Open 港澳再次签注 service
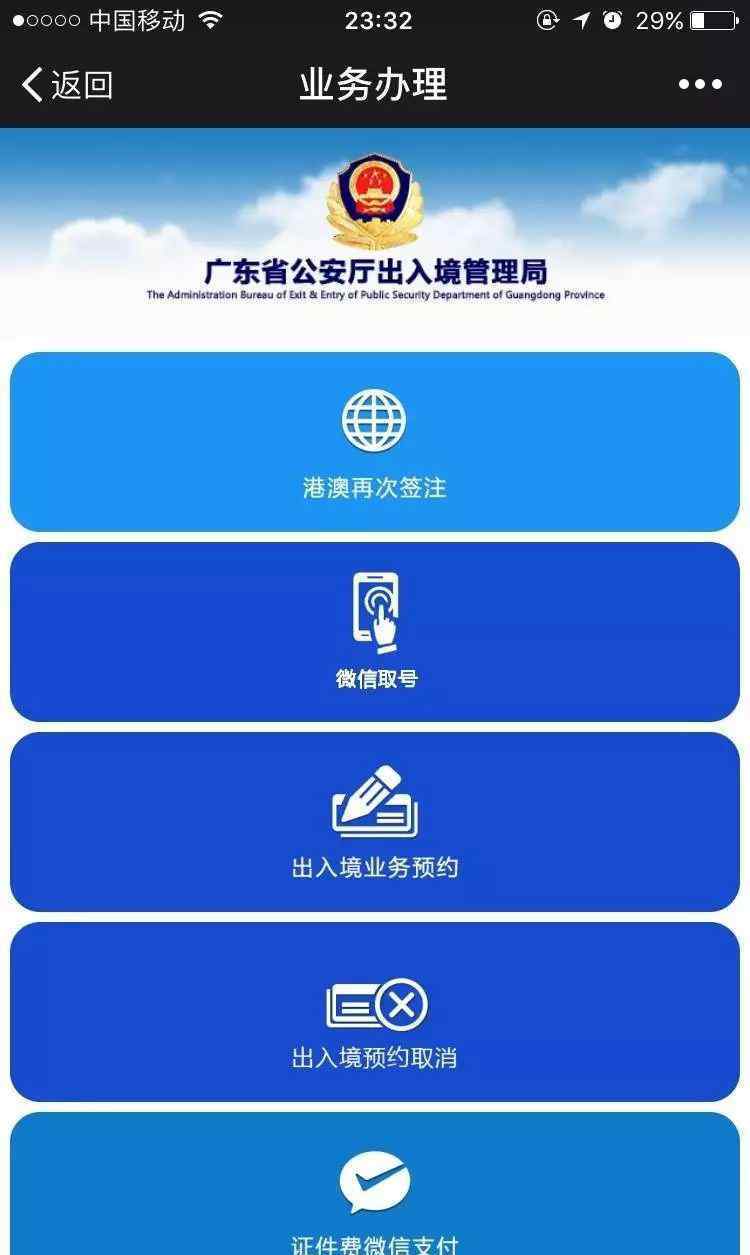Image resolution: width=750 pixels, height=1255 pixels. point(375,442)
